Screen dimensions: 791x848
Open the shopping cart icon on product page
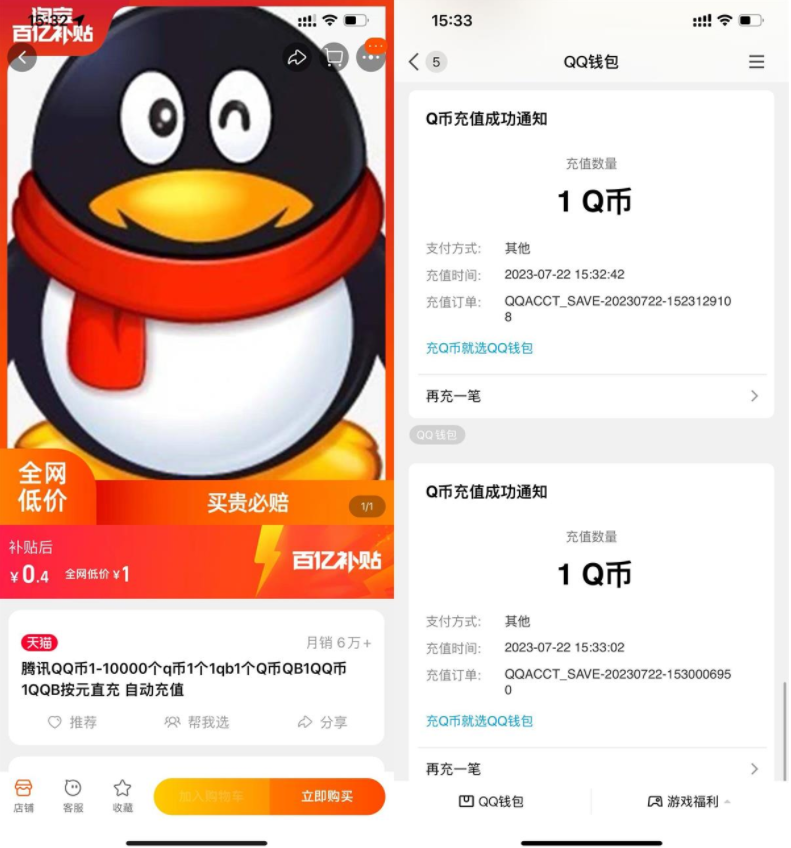coord(337,58)
